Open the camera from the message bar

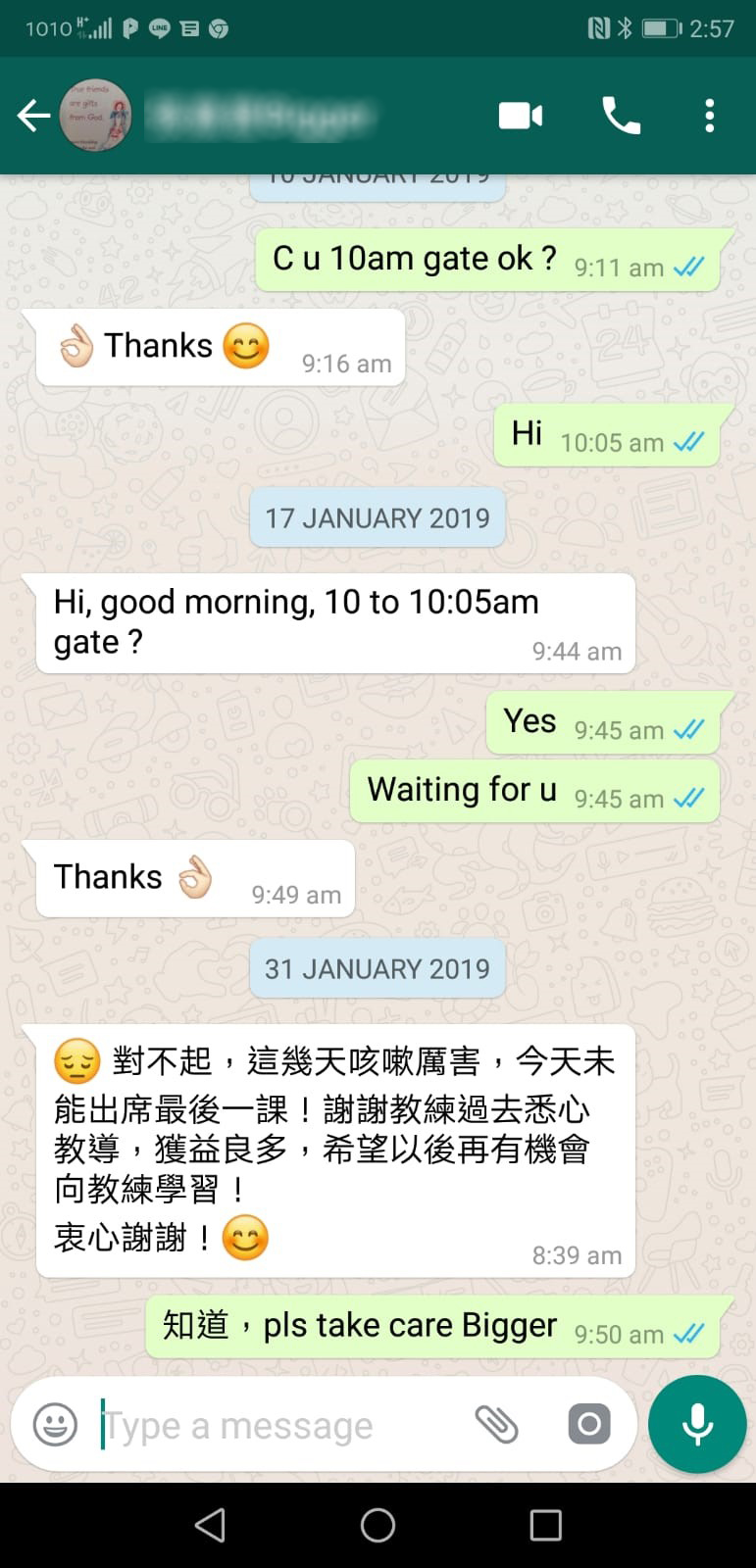coord(589,1424)
